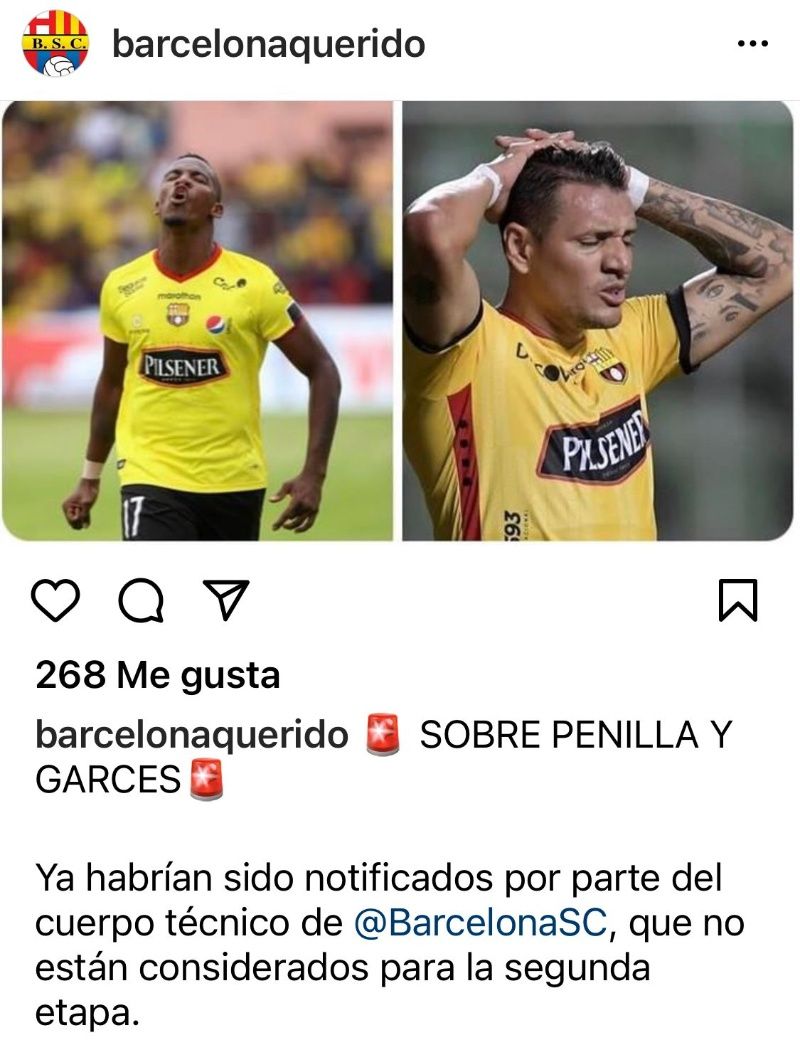800x1040 pixels.
Task: Share the post via paper plane icon
Action: (224, 600)
